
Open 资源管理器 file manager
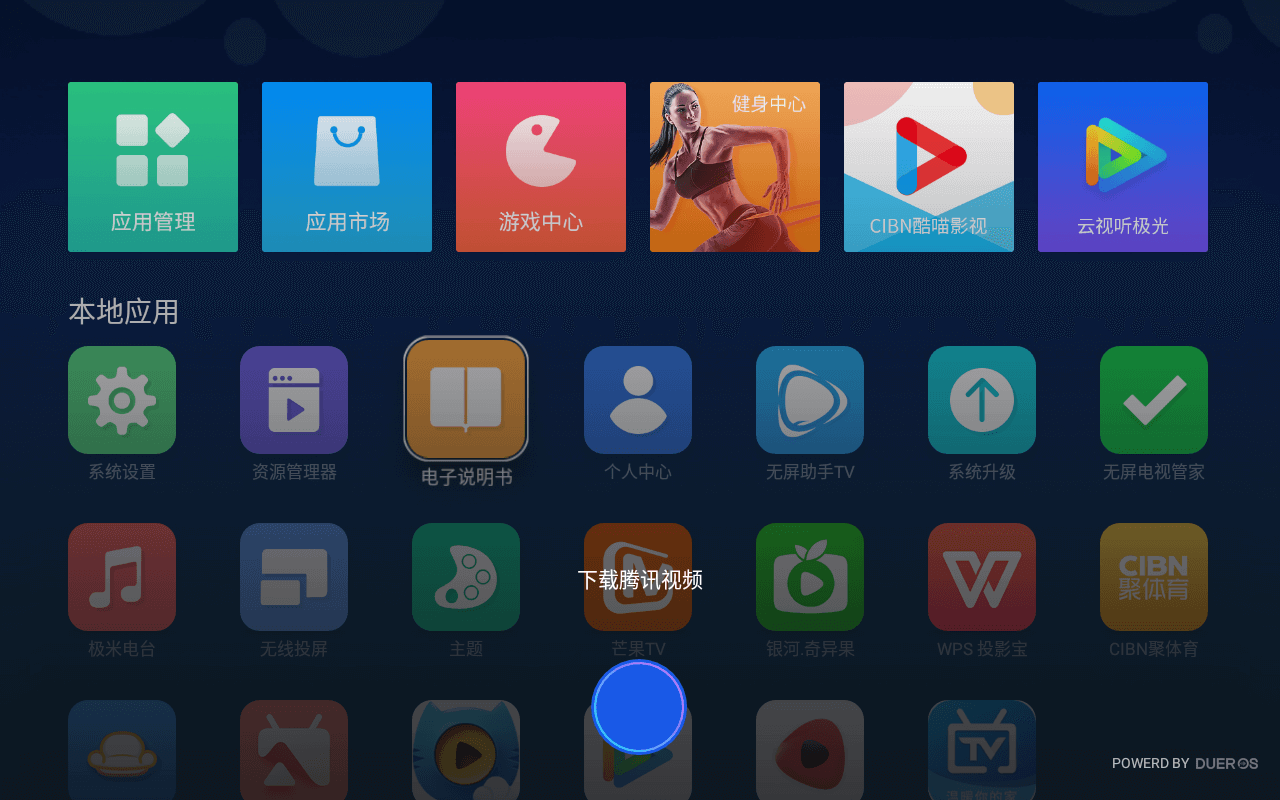[x=294, y=400]
